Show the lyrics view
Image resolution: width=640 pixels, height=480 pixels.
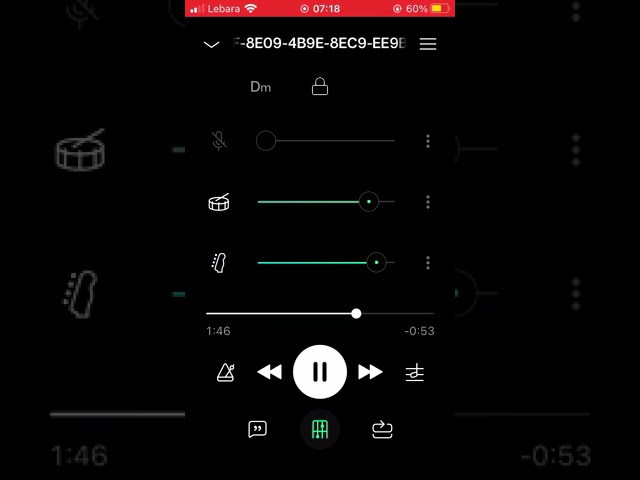pos(257,429)
